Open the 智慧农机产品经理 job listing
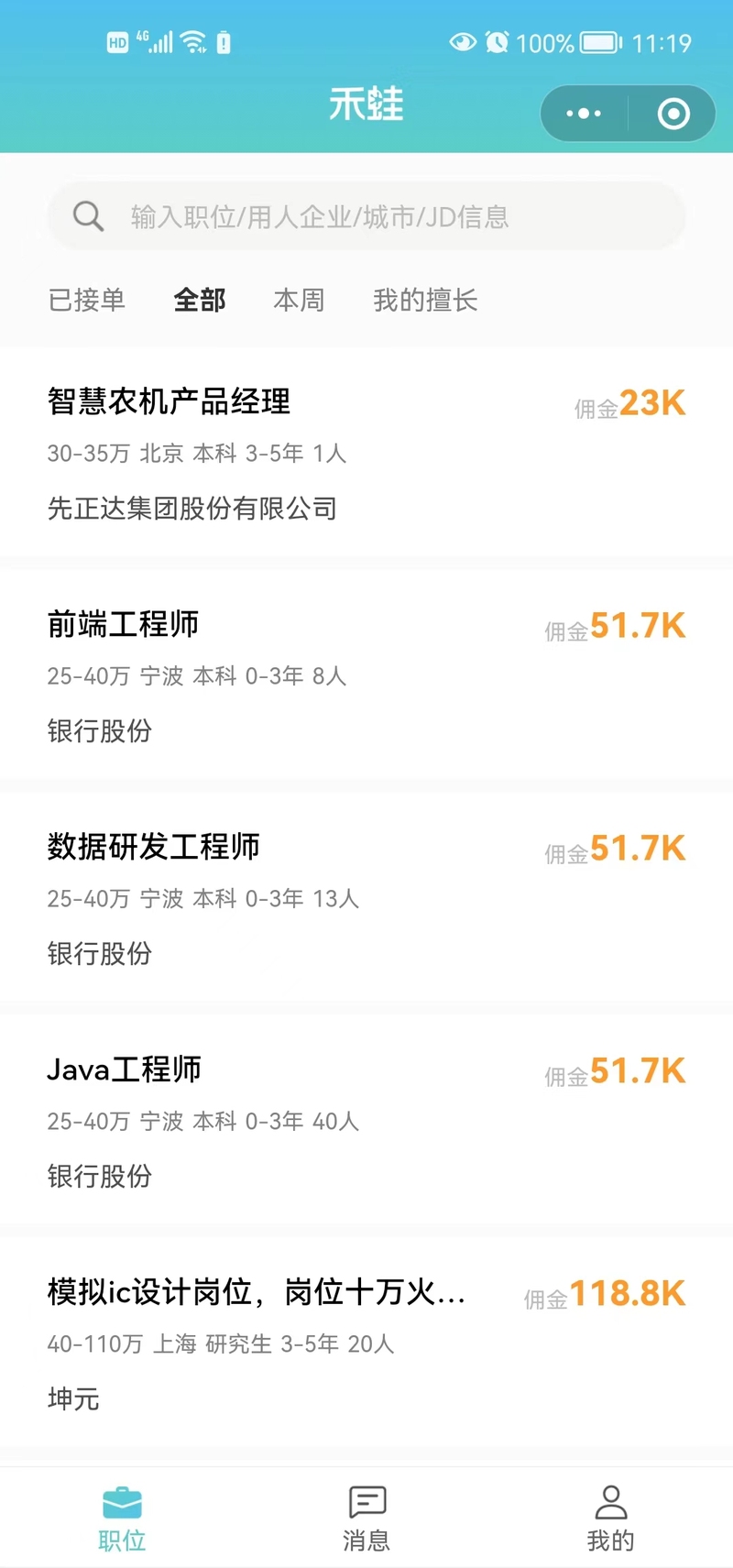 point(366,453)
